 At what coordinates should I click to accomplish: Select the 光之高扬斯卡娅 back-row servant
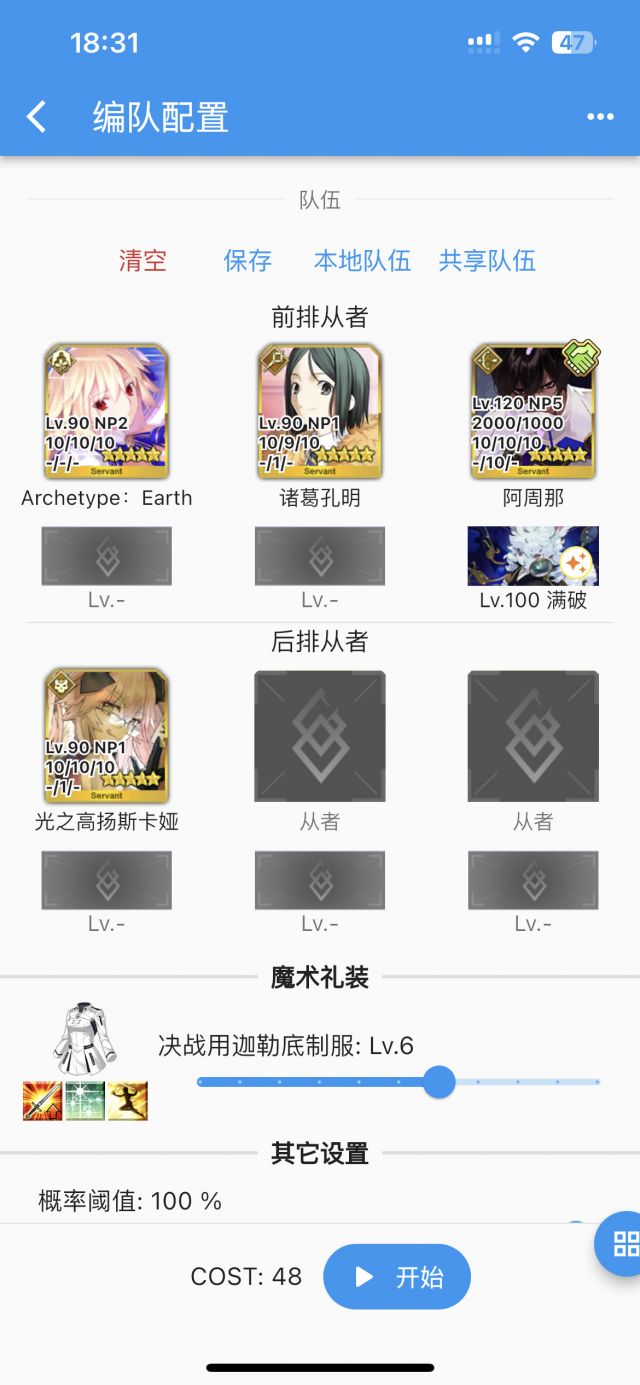106,736
